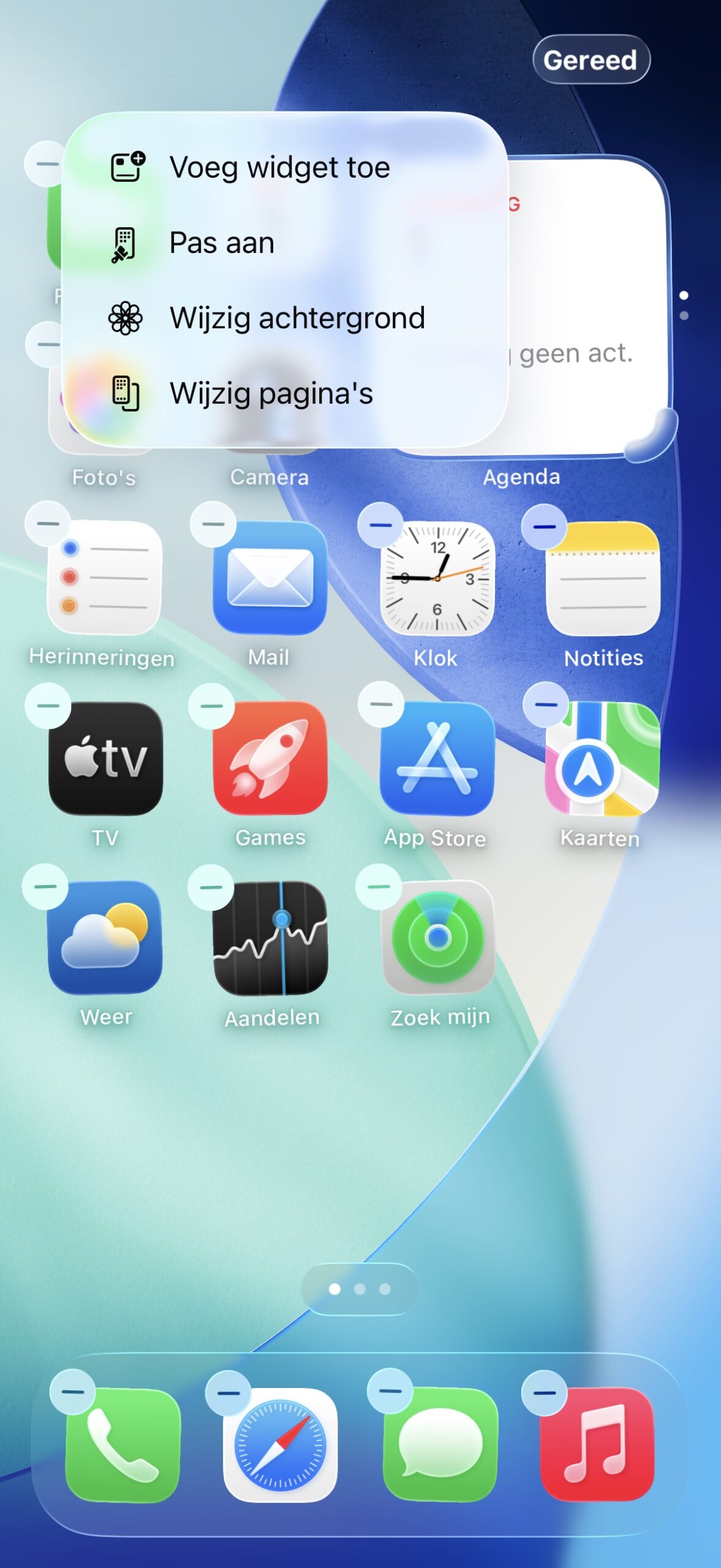Select Wijzig achtergrond

[x=297, y=318]
